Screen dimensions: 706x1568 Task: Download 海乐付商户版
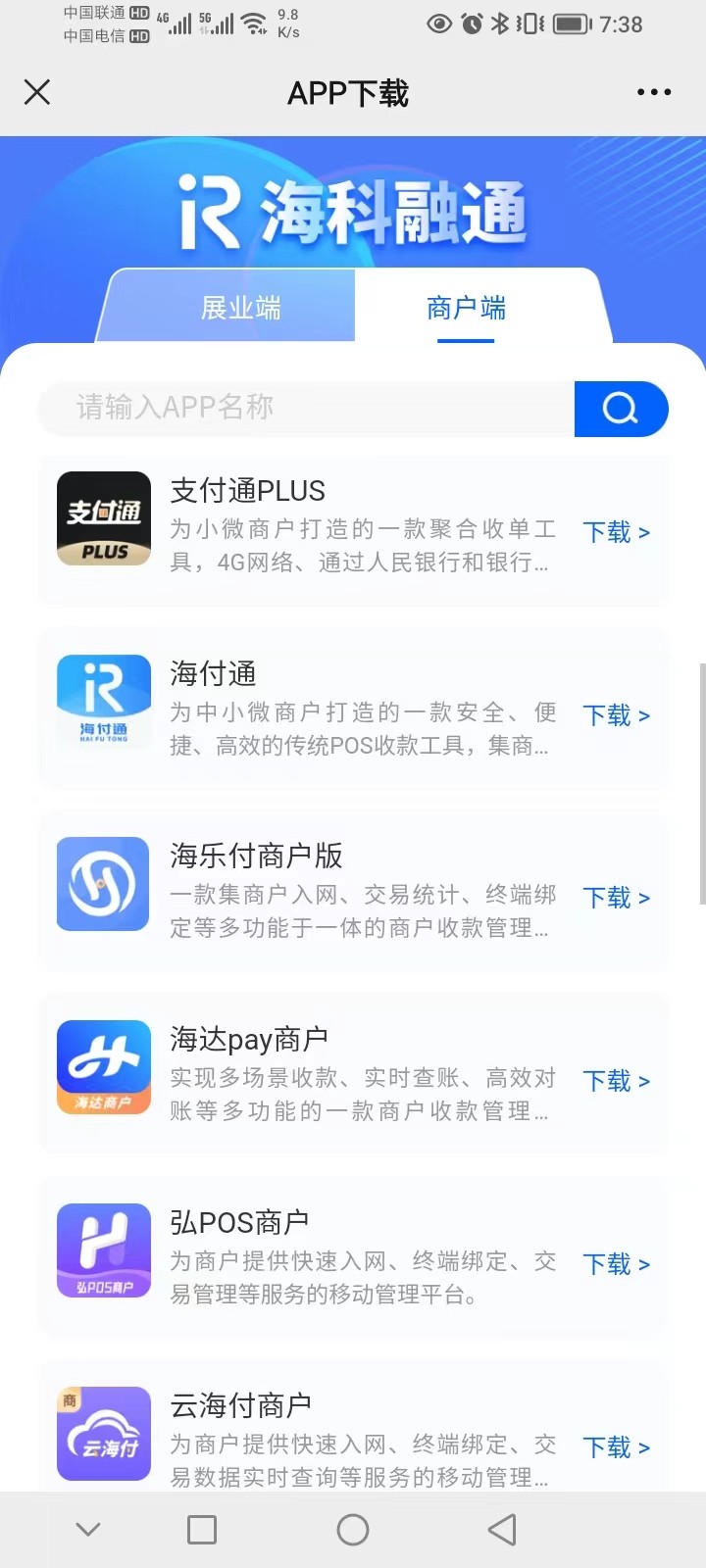click(617, 898)
